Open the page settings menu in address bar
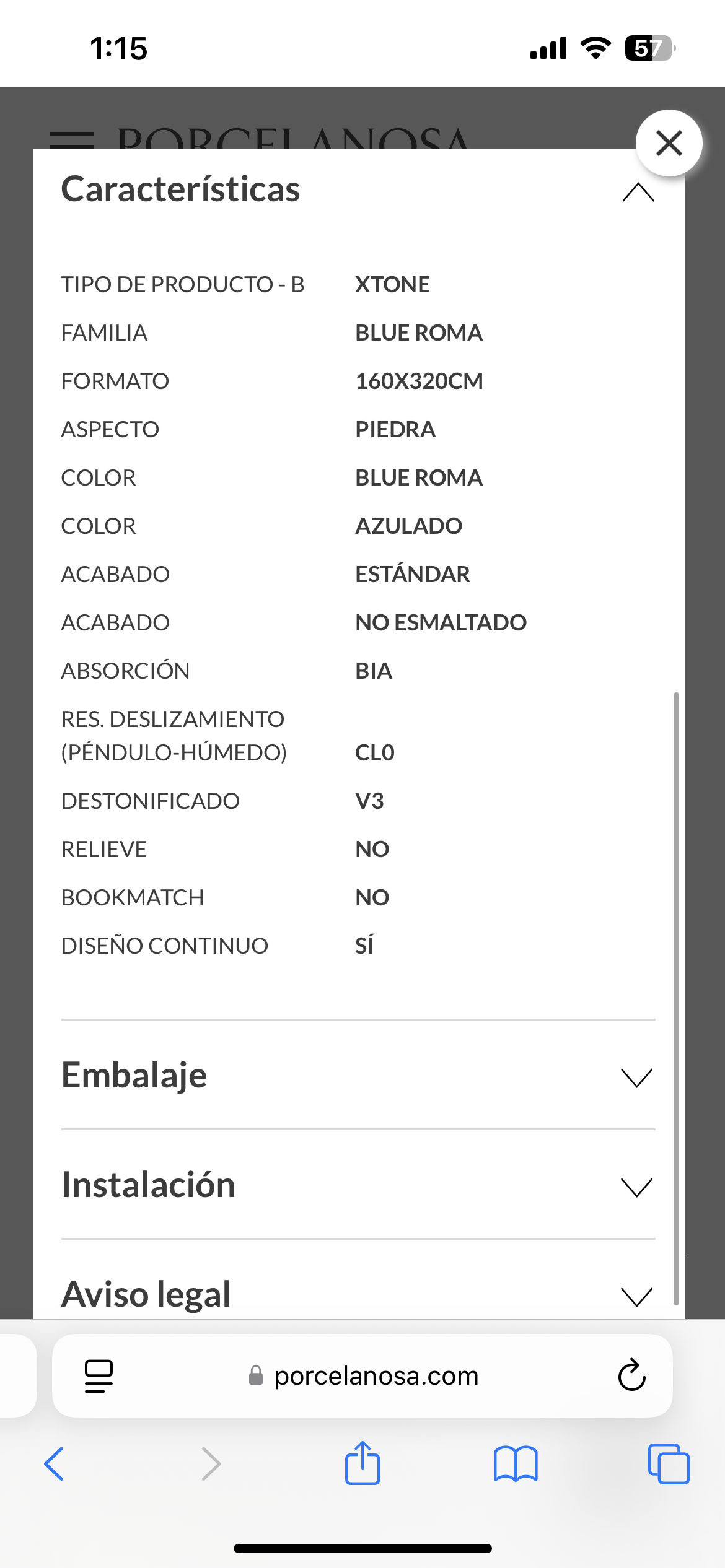This screenshot has width=725, height=1568. [99, 1376]
